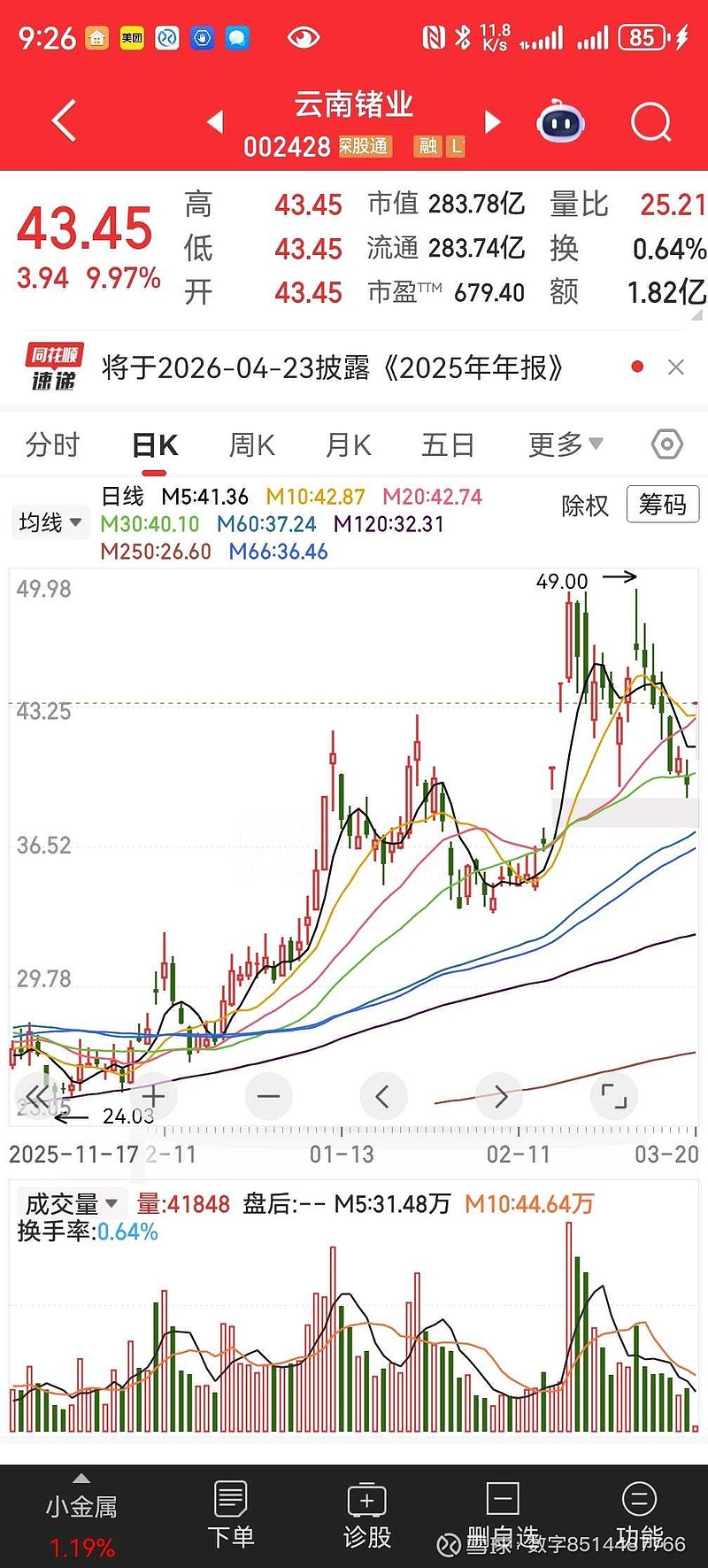Open the 更多 chart type dropdown
The height and width of the screenshot is (1568, 708).
pos(564,444)
